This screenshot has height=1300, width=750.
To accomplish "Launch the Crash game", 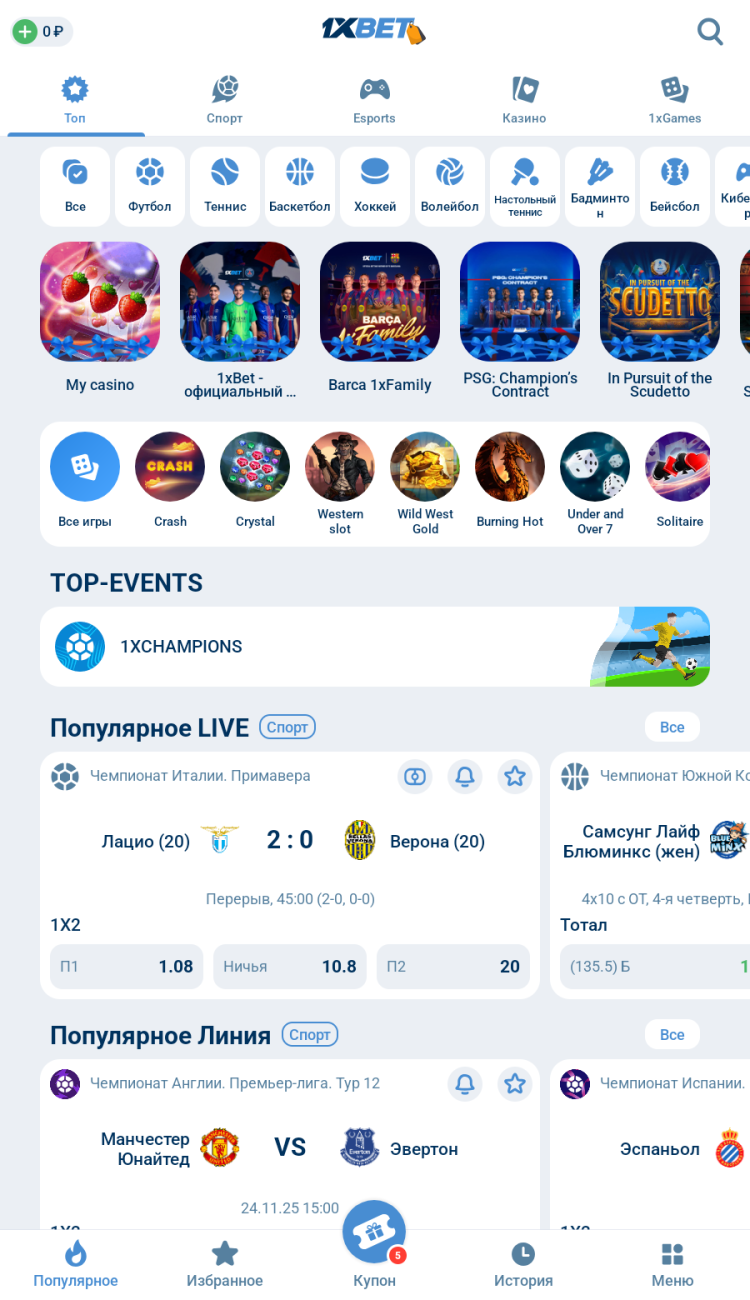I will coord(170,480).
